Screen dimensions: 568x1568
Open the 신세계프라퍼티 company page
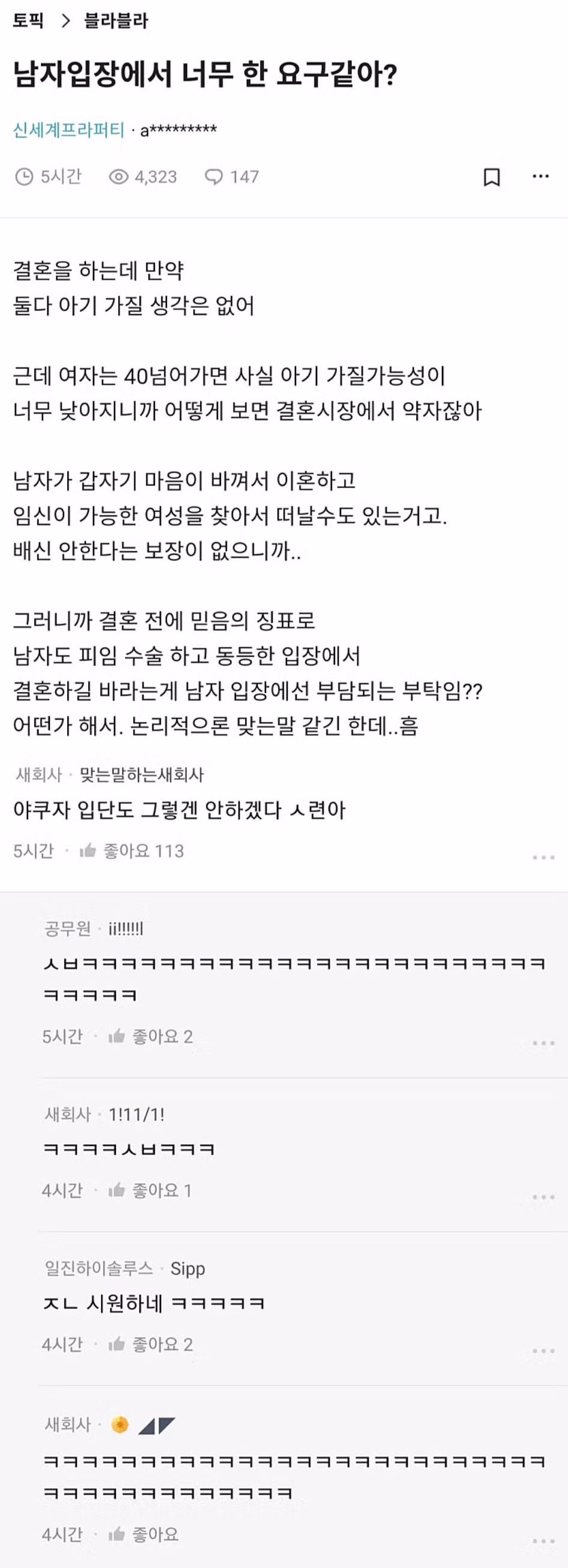68,130
